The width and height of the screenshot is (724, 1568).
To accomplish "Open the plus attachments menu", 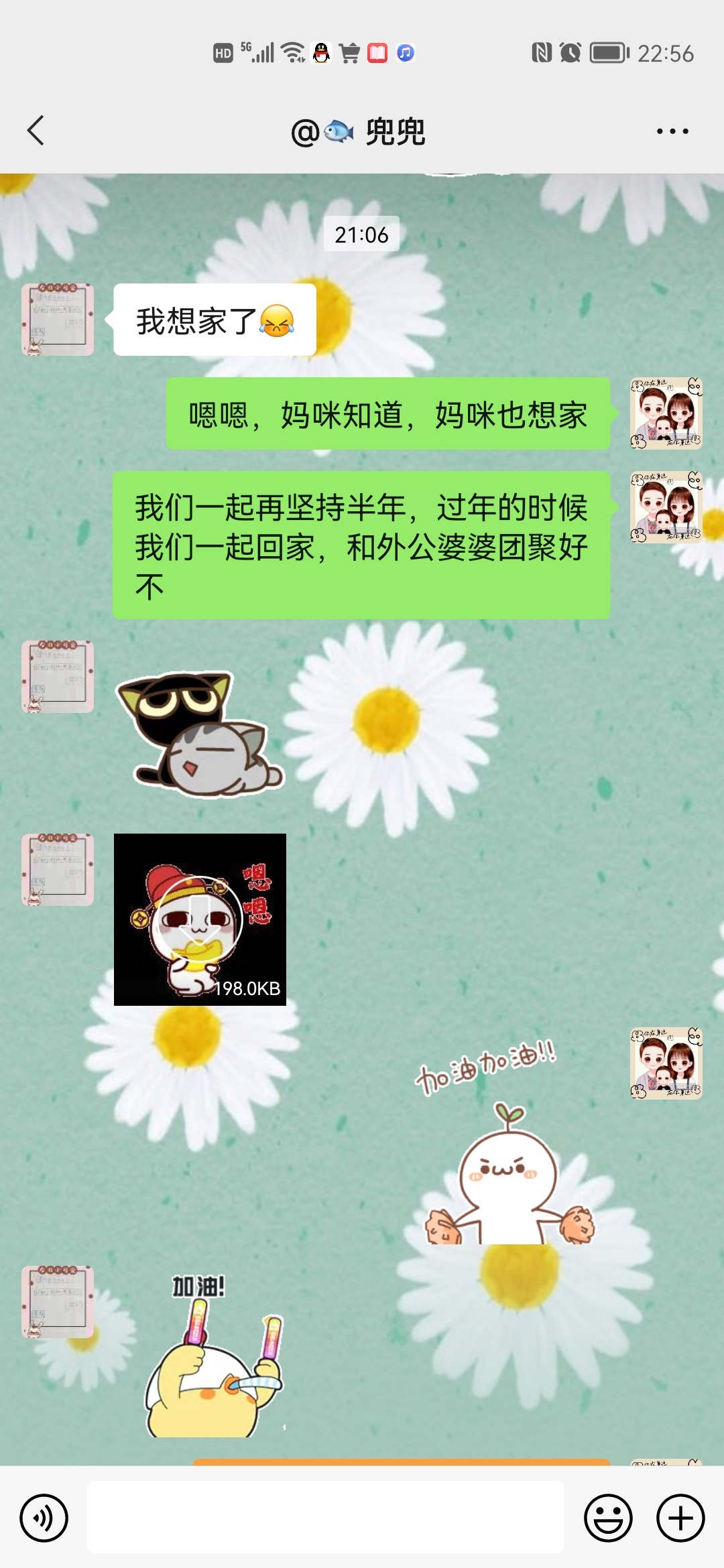I will click(x=680, y=1518).
